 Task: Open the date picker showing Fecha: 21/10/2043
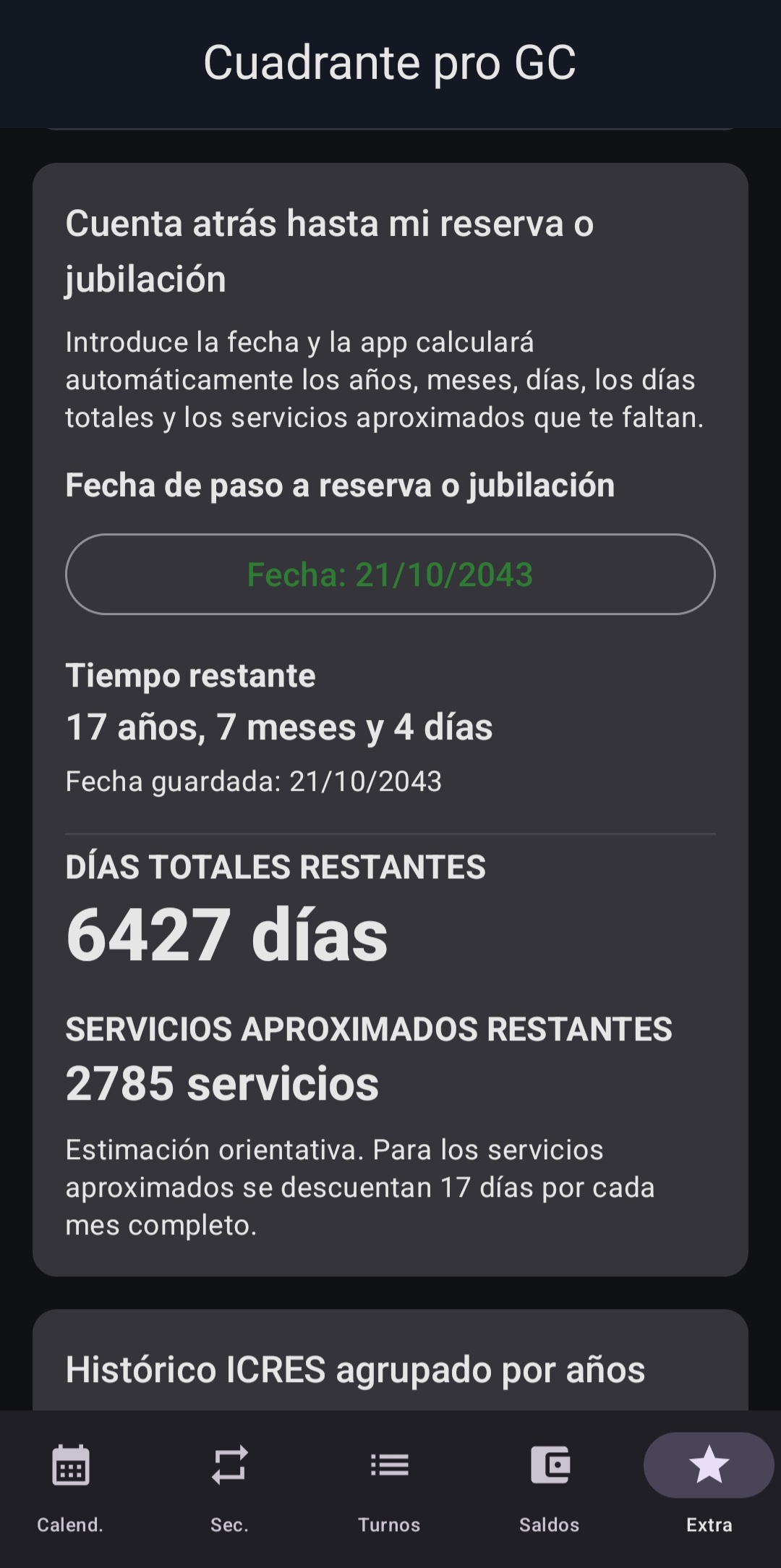(390, 575)
